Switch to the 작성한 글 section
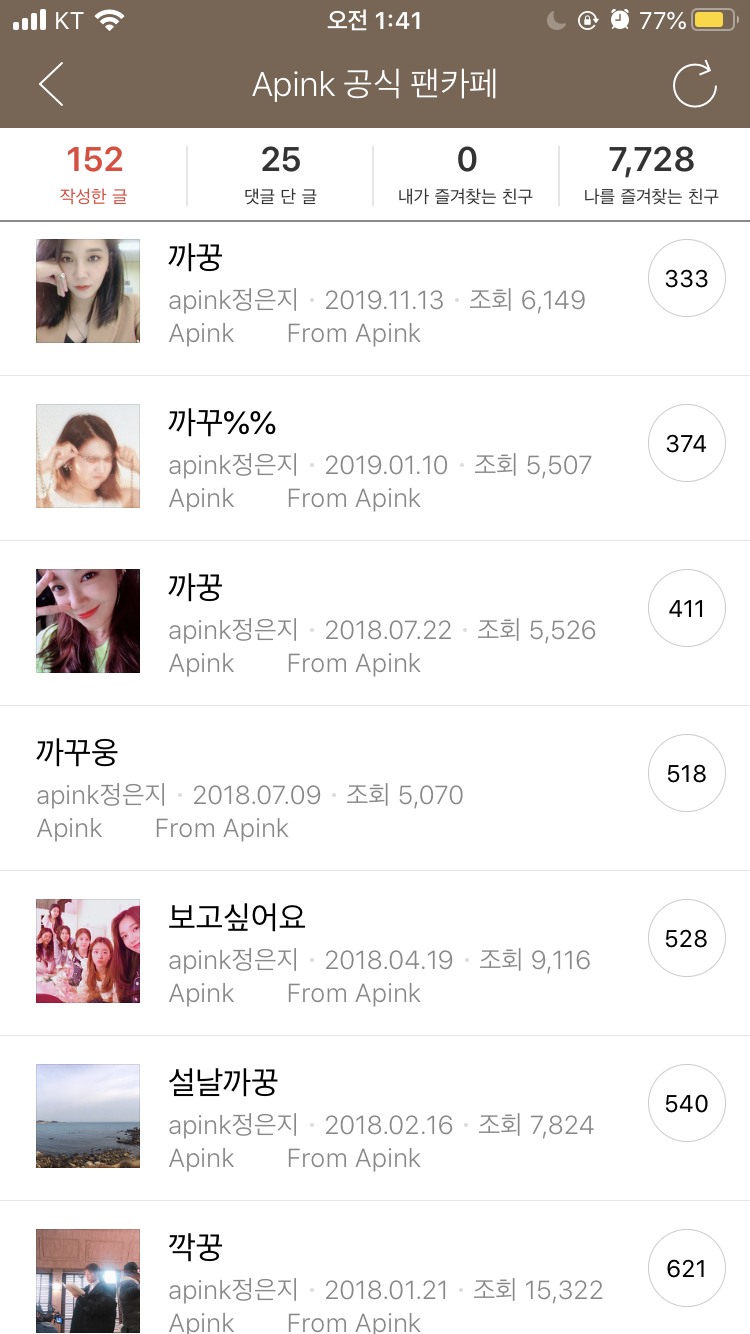This screenshot has height=1334, width=750. (x=93, y=172)
